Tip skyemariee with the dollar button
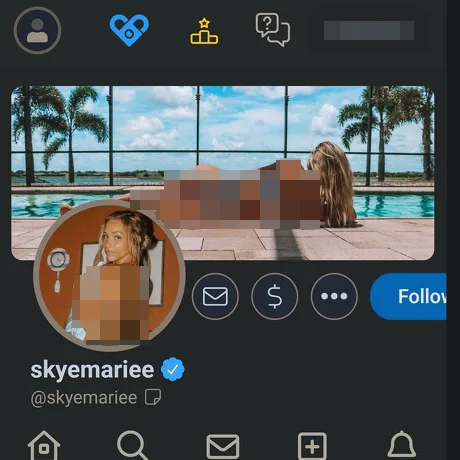The width and height of the screenshot is (460, 460). (275, 296)
